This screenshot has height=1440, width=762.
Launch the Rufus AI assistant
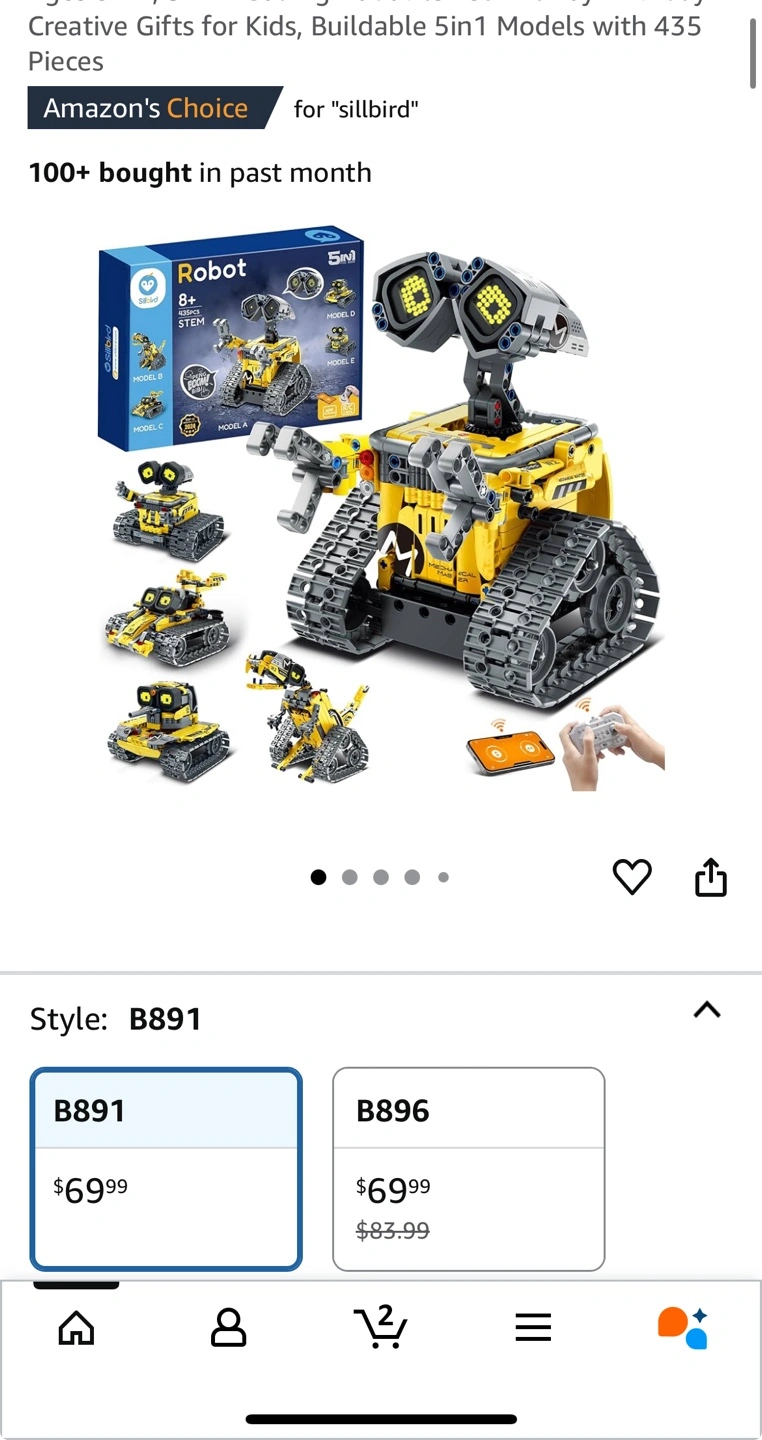[x=683, y=1328]
